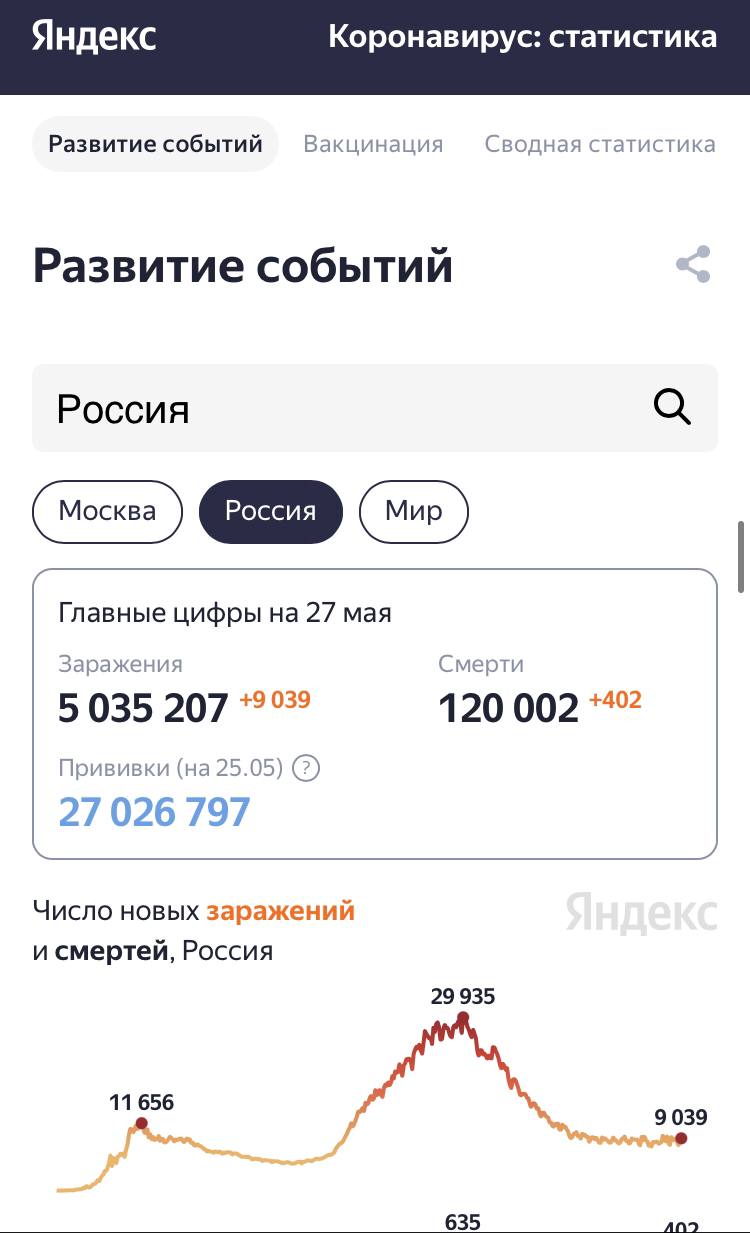The width and height of the screenshot is (750, 1233).
Task: Select the Развитие событий tab
Action: (155, 144)
